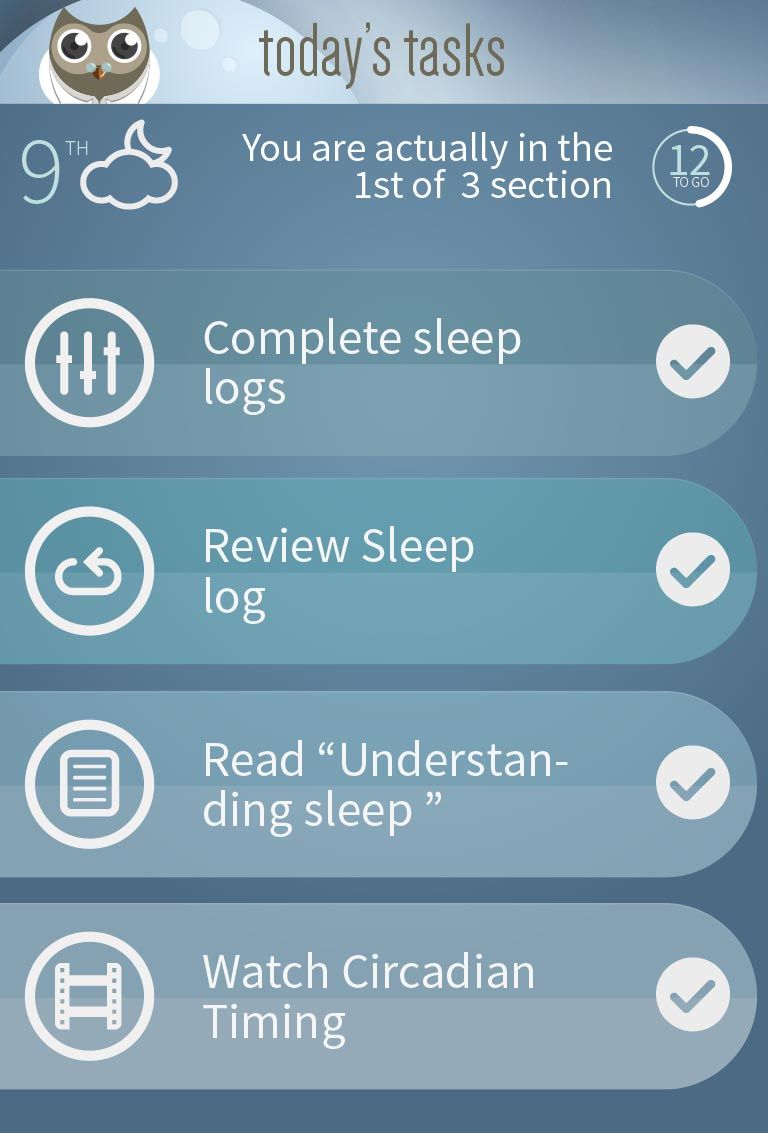The image size is (768, 1133).
Task: Check off the Watch Circadian Timing task
Action: [x=693, y=995]
